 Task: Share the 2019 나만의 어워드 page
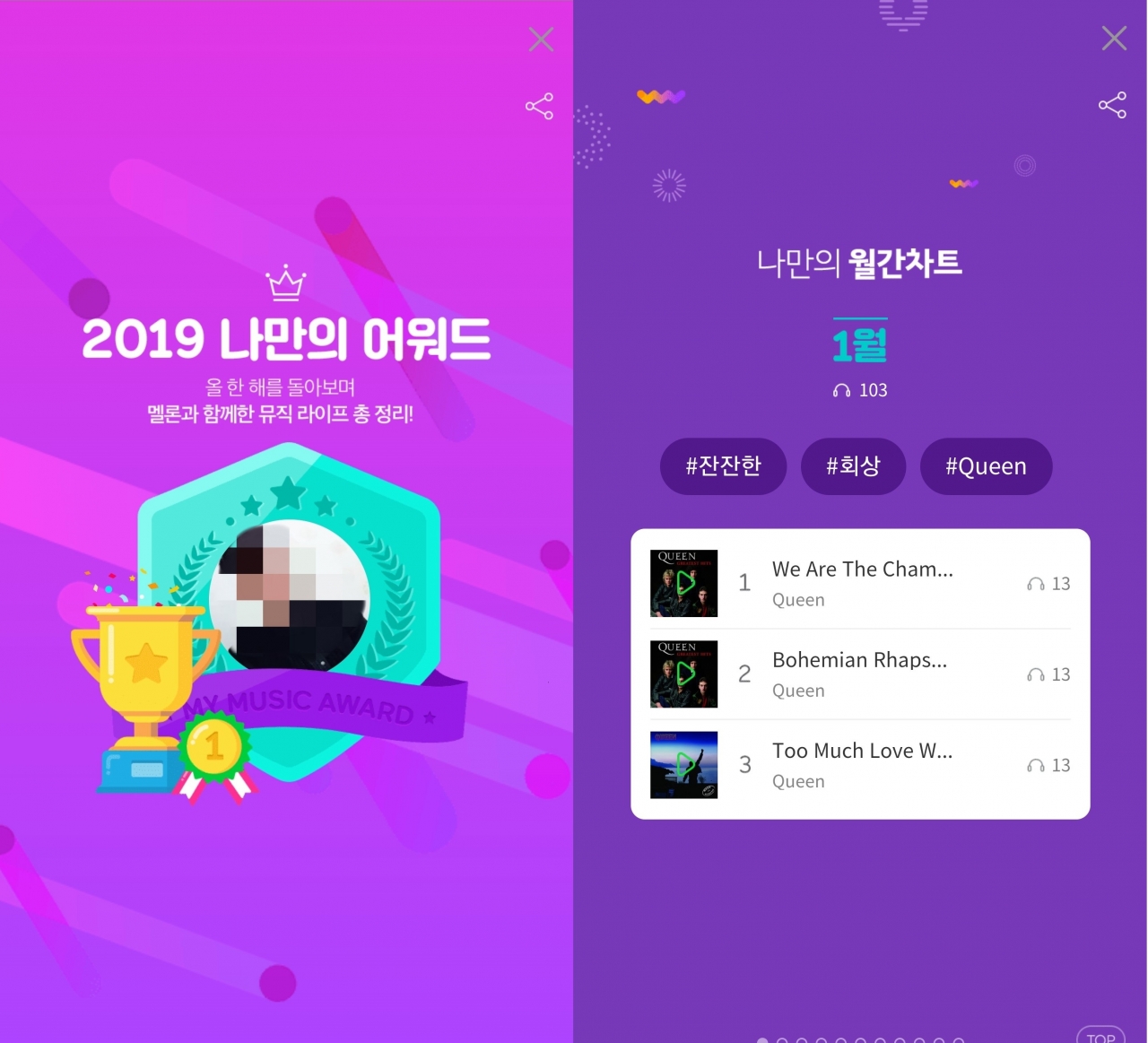point(539,107)
